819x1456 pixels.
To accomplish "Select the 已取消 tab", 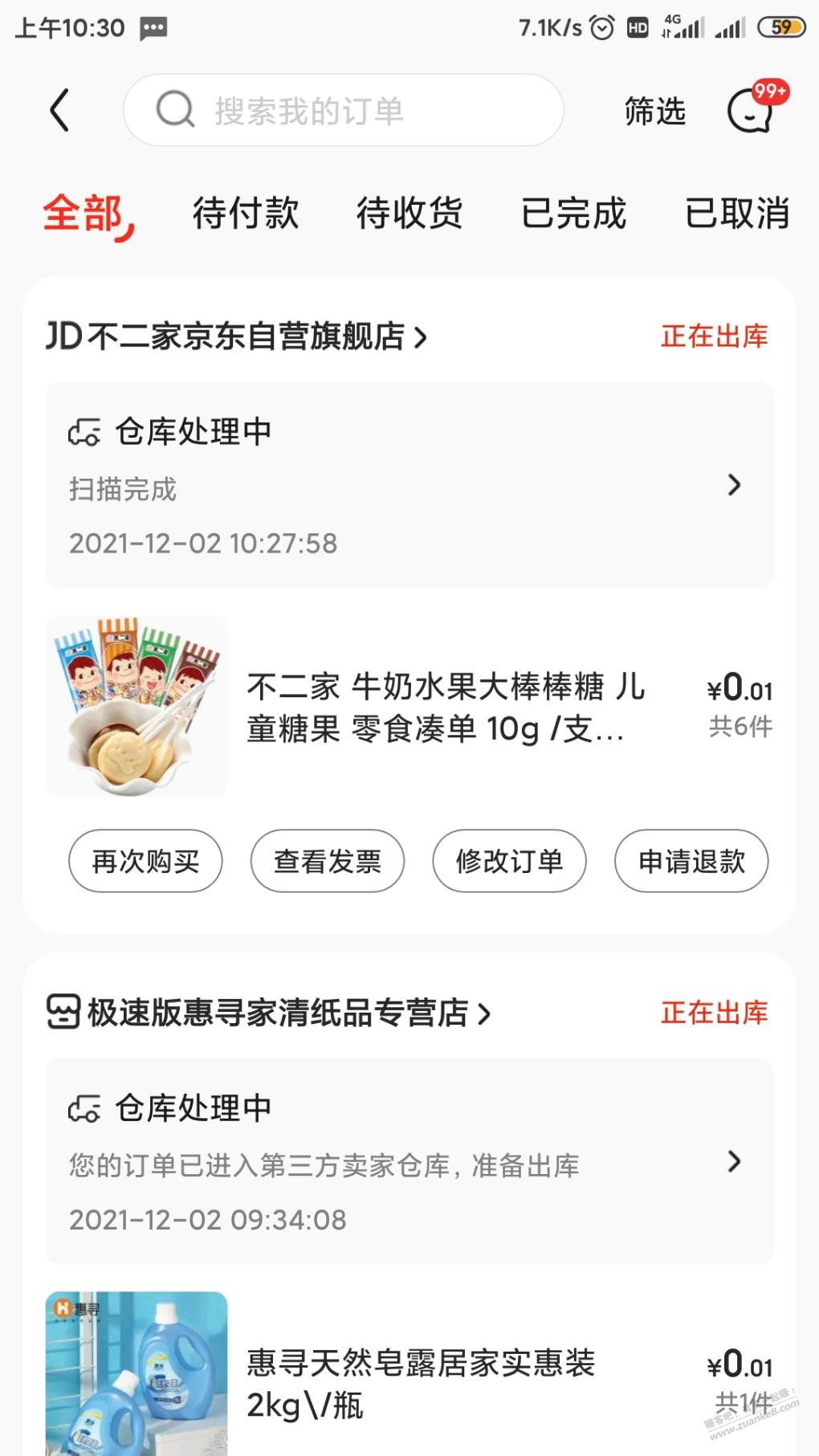I will tap(736, 214).
